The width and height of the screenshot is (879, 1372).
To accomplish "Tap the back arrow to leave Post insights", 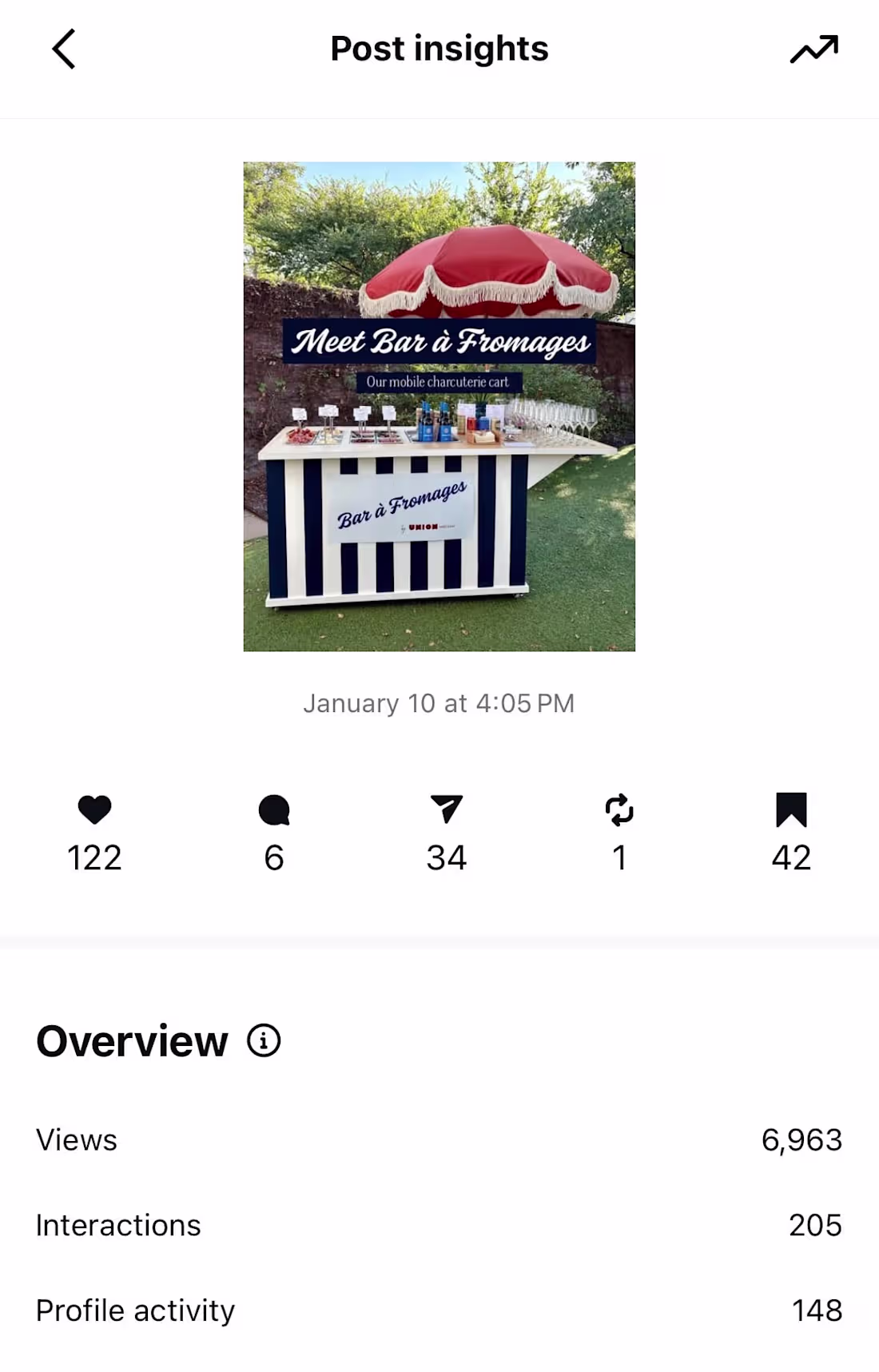I will coord(64,48).
